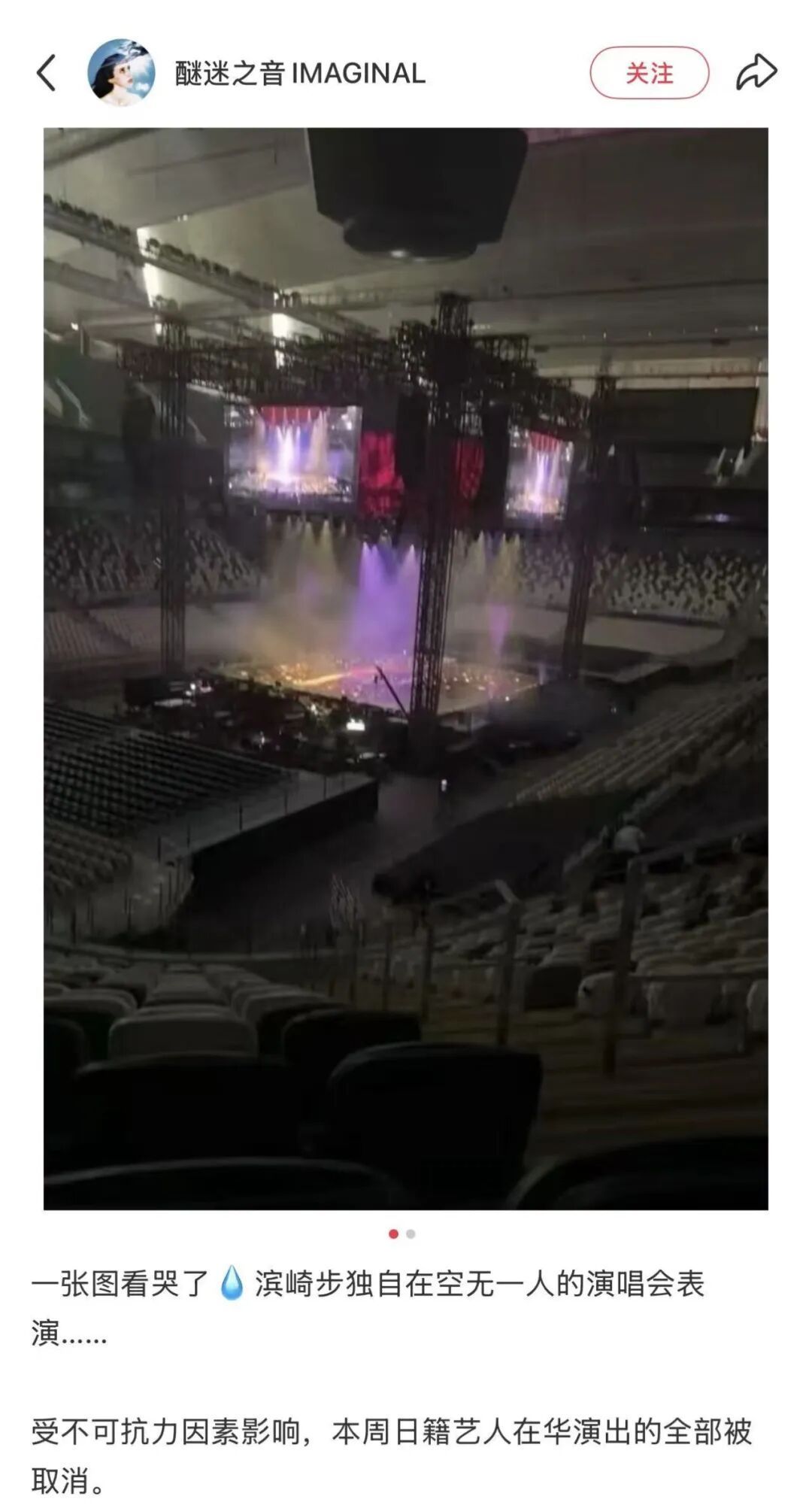Follow the author with 关注 button
This screenshot has width=812, height=1505.
pos(649,73)
